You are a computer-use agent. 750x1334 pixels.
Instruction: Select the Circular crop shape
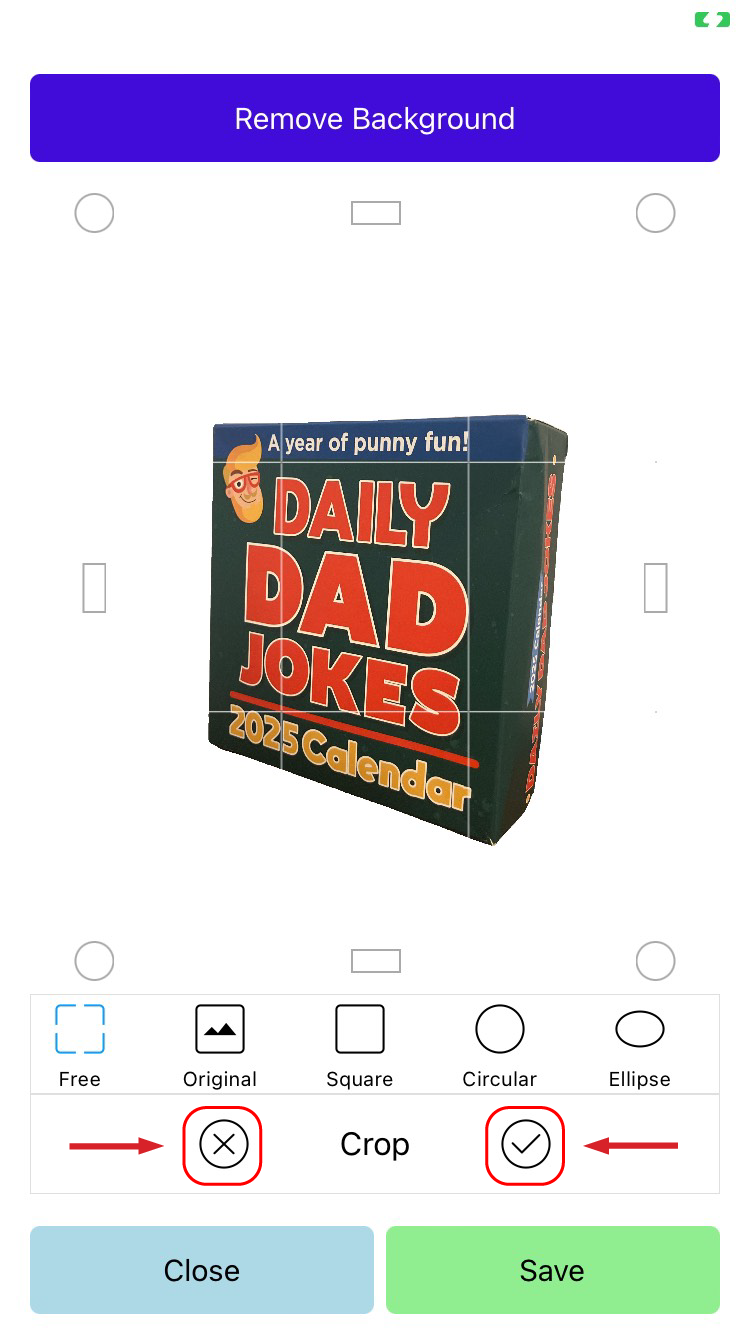pos(500,1044)
